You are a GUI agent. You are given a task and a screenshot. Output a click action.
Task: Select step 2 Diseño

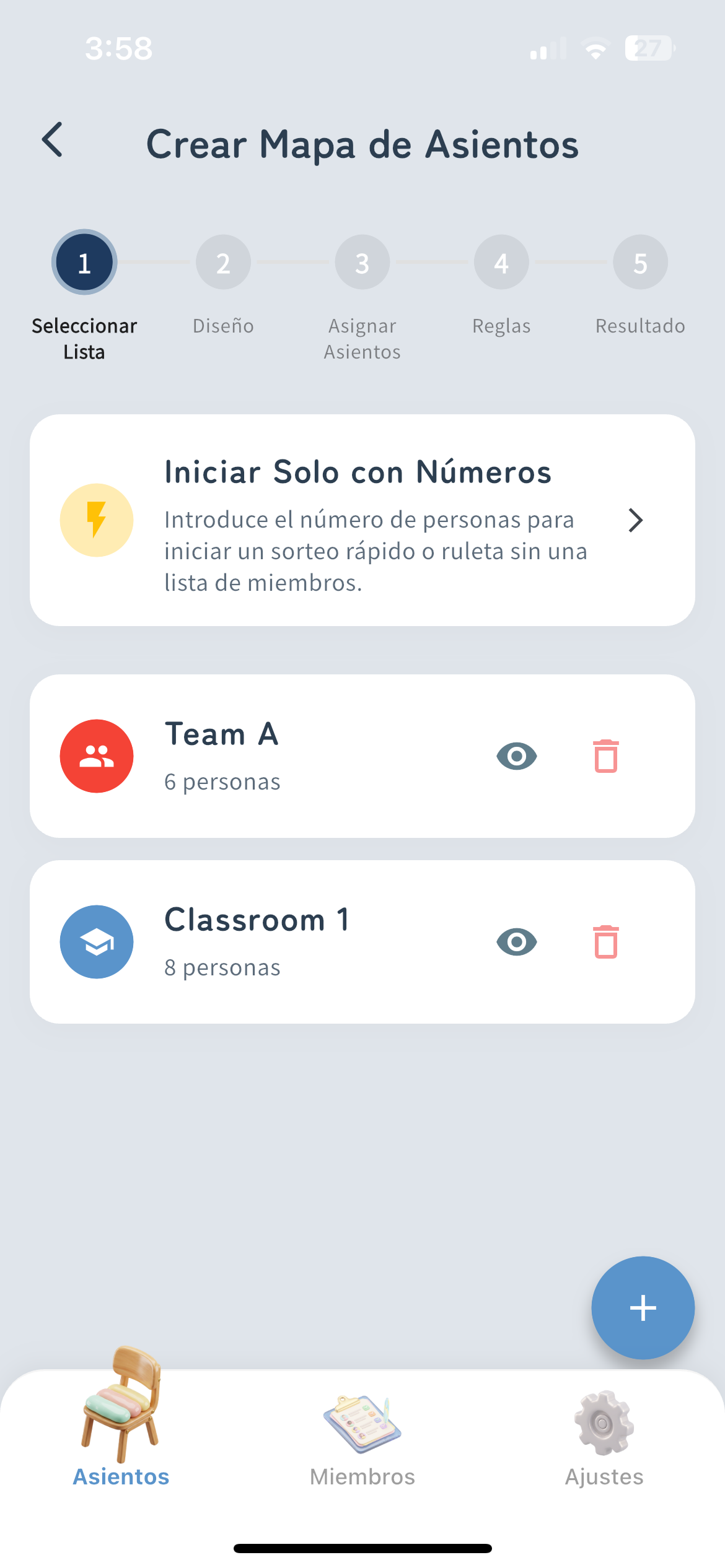(223, 261)
